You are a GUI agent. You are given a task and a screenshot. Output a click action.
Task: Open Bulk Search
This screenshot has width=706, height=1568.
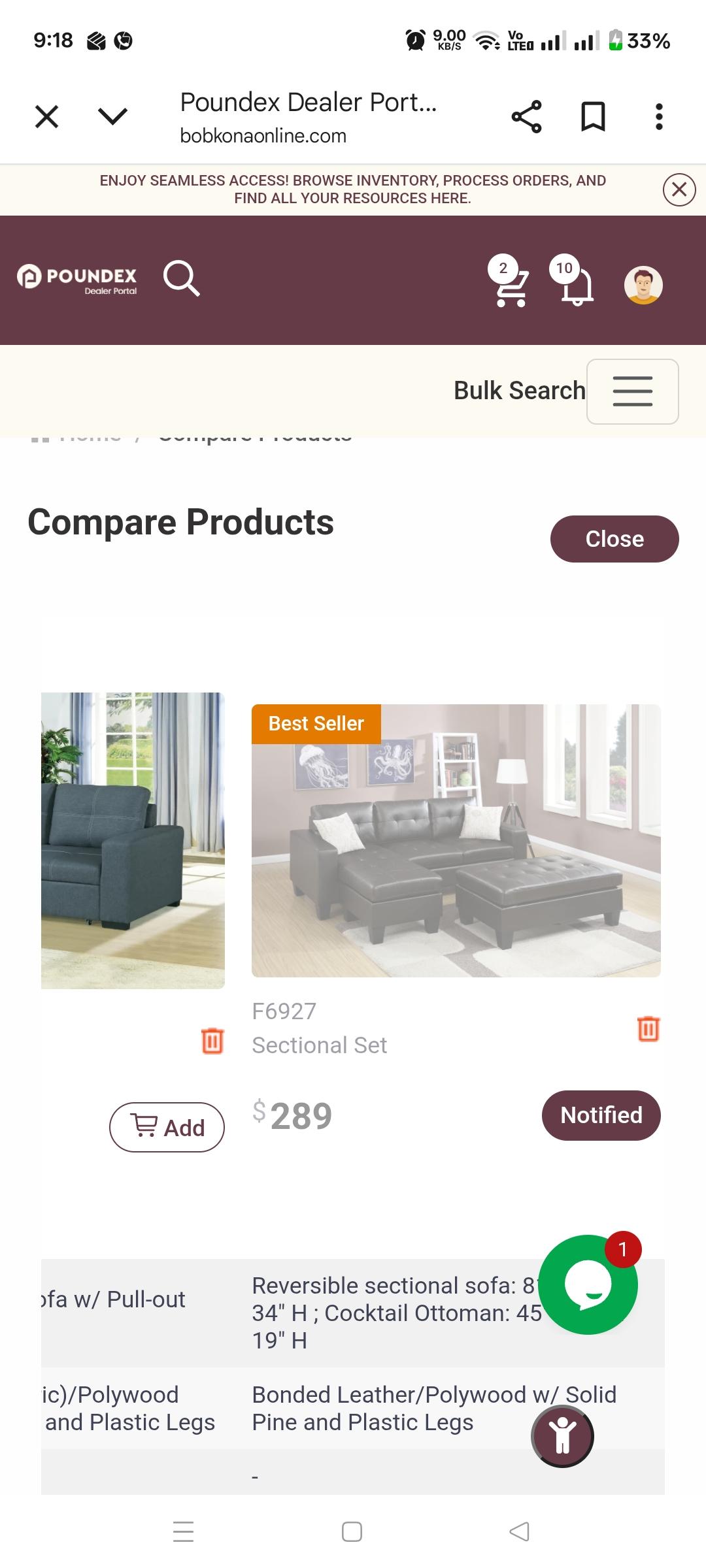pos(519,391)
